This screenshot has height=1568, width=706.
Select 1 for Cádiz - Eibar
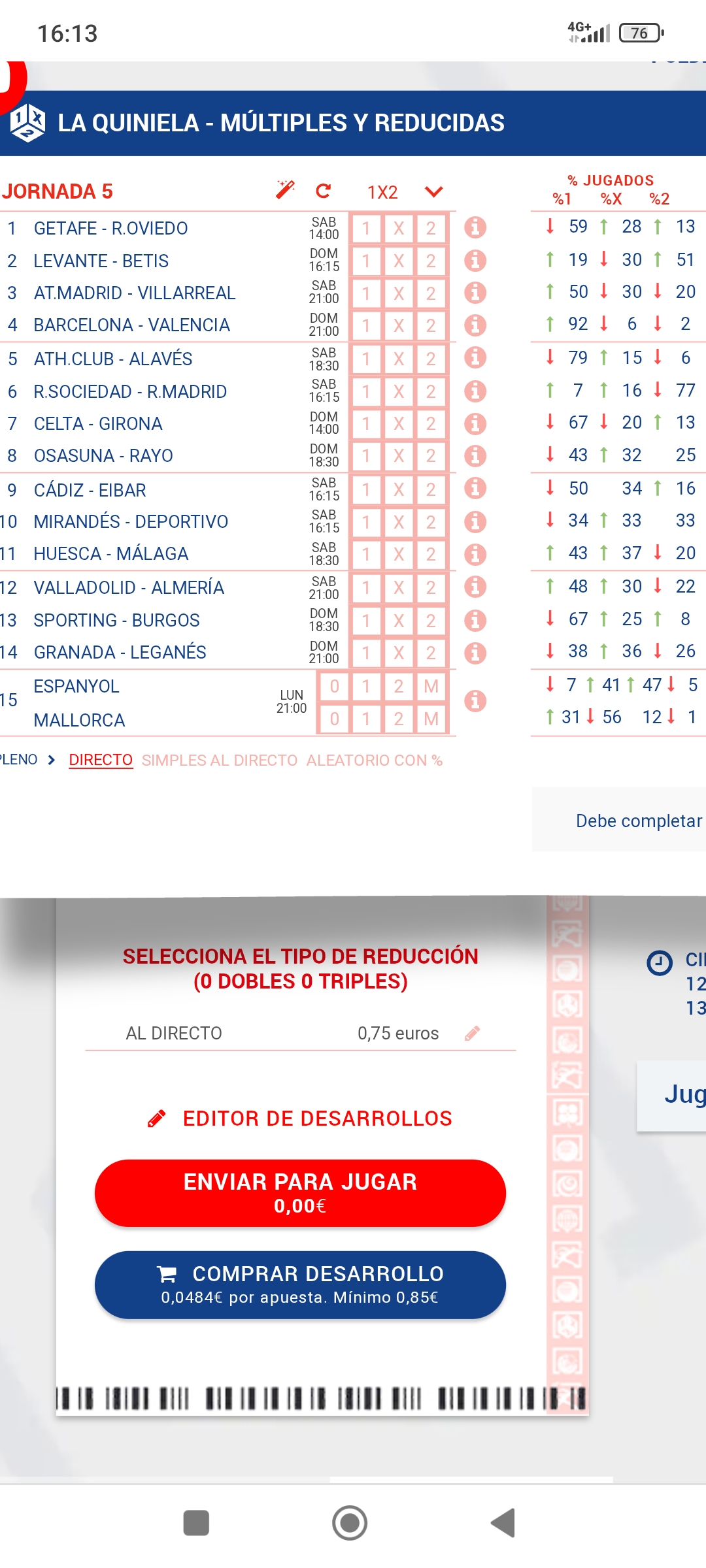(x=366, y=489)
